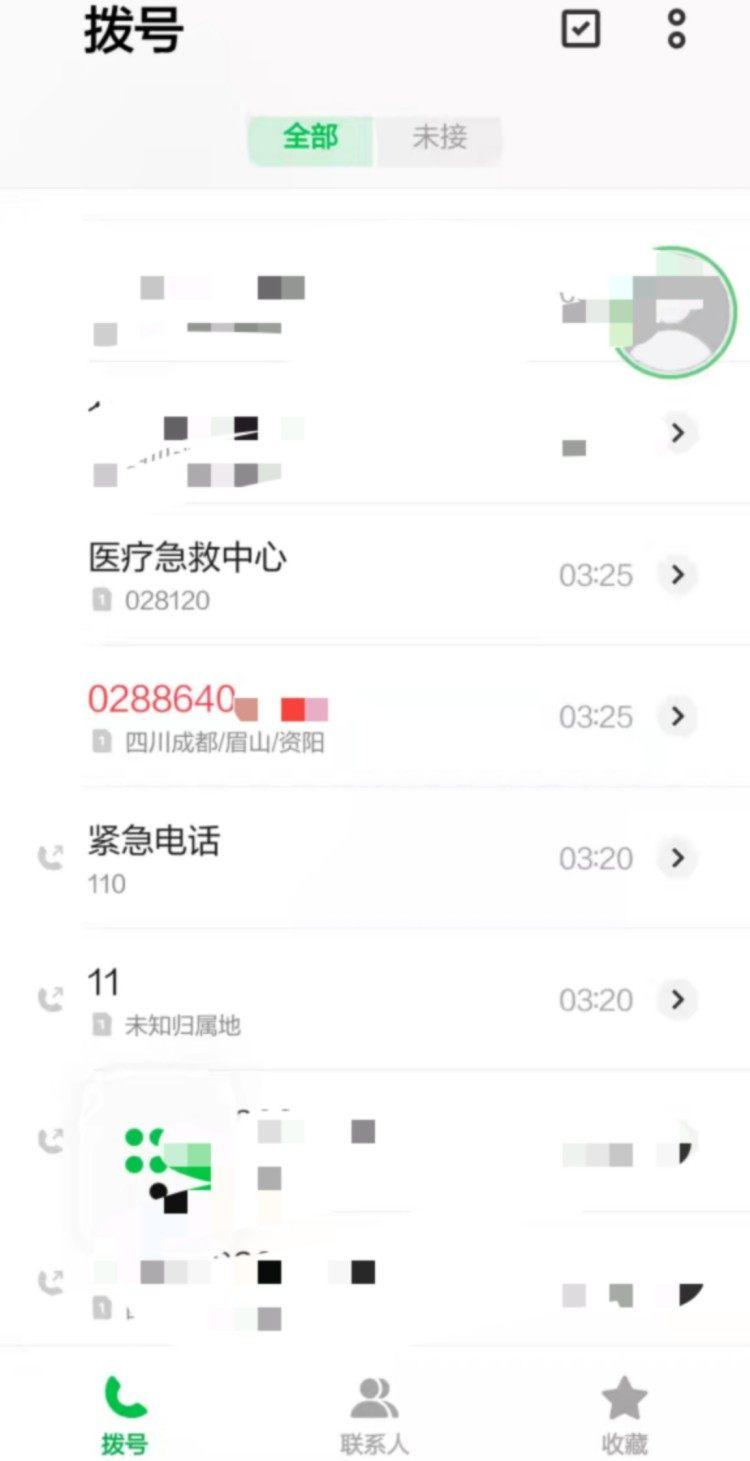Switch to the 未接 missed calls tab
The height and width of the screenshot is (1461, 750).
click(439, 137)
